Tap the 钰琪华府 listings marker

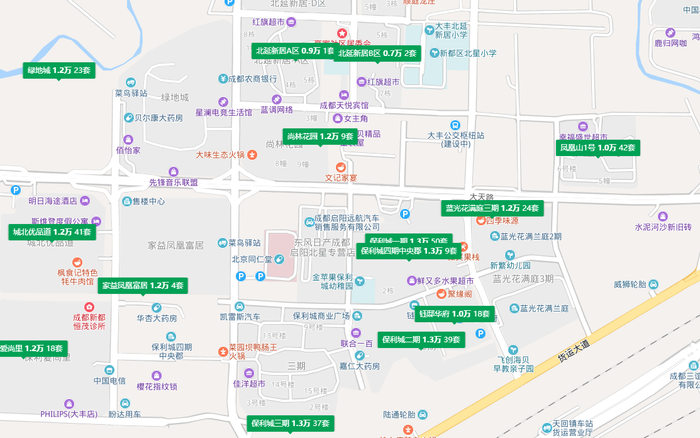455,314
